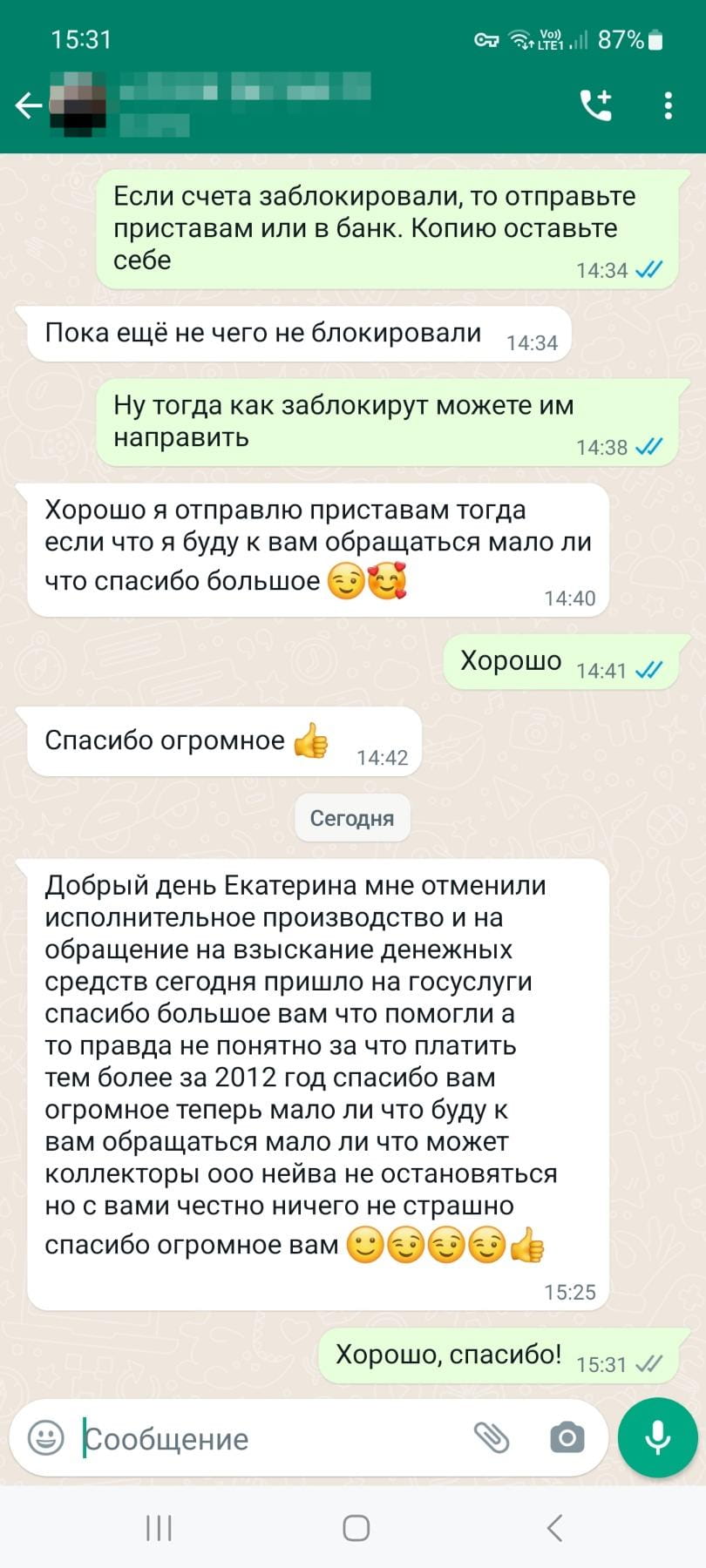Viewport: 706px width, 1568px height.
Task: Focus the Сообщение text field
Action: (x=261, y=1439)
